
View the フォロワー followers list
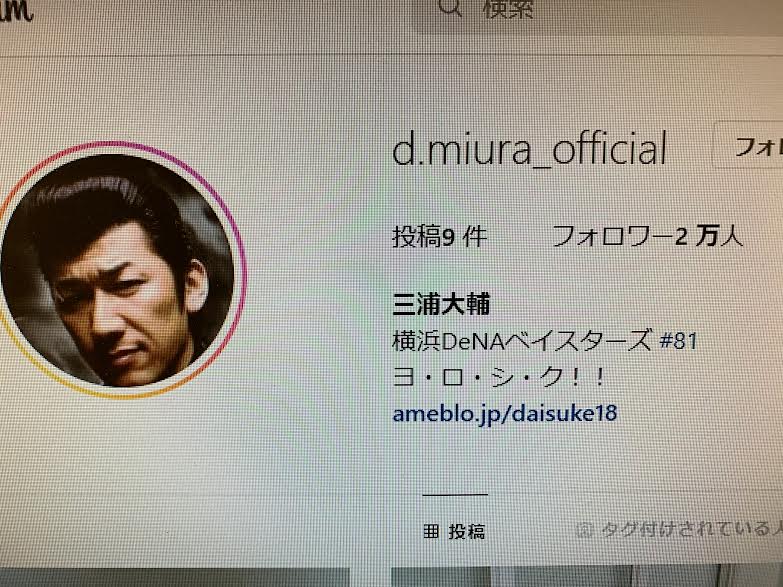coord(647,236)
